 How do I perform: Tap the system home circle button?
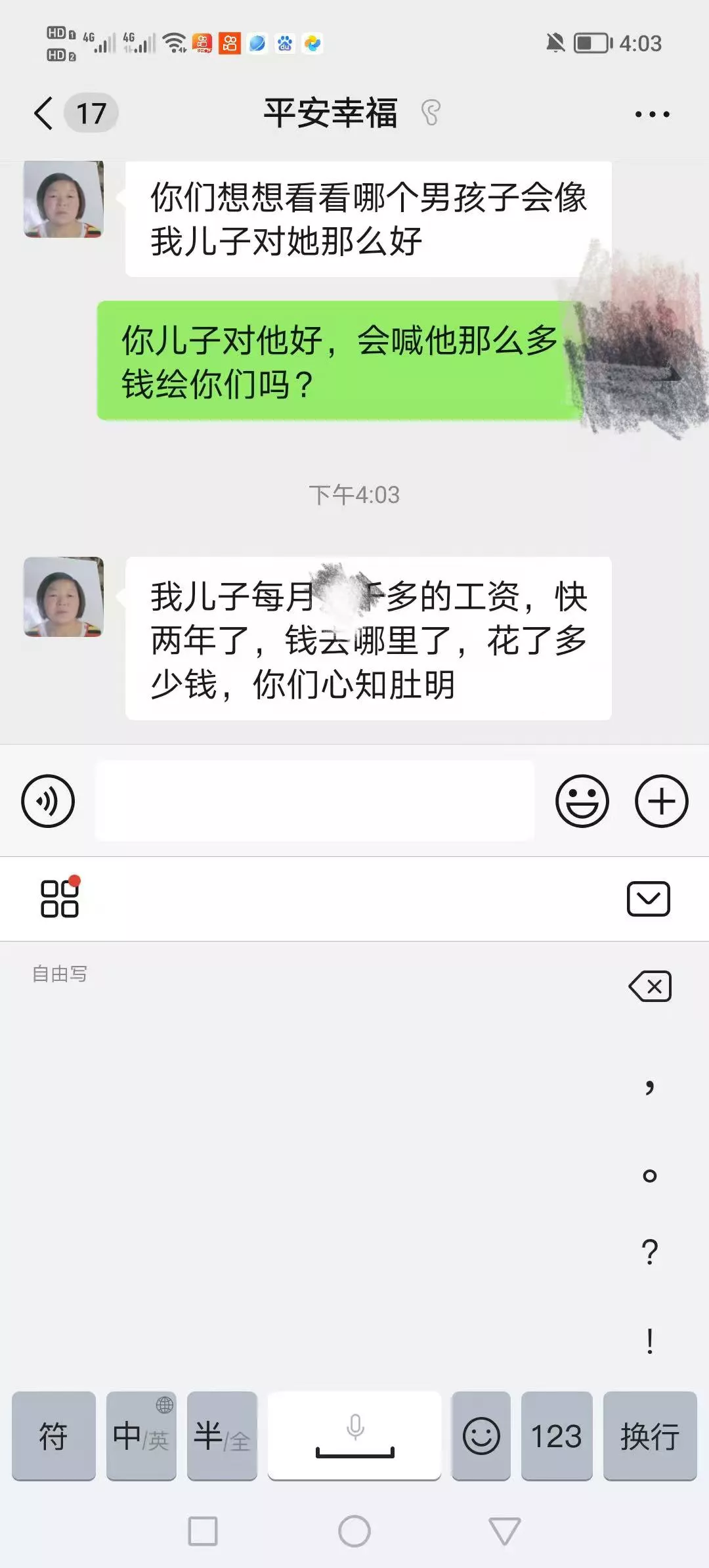pyautogui.click(x=354, y=1531)
